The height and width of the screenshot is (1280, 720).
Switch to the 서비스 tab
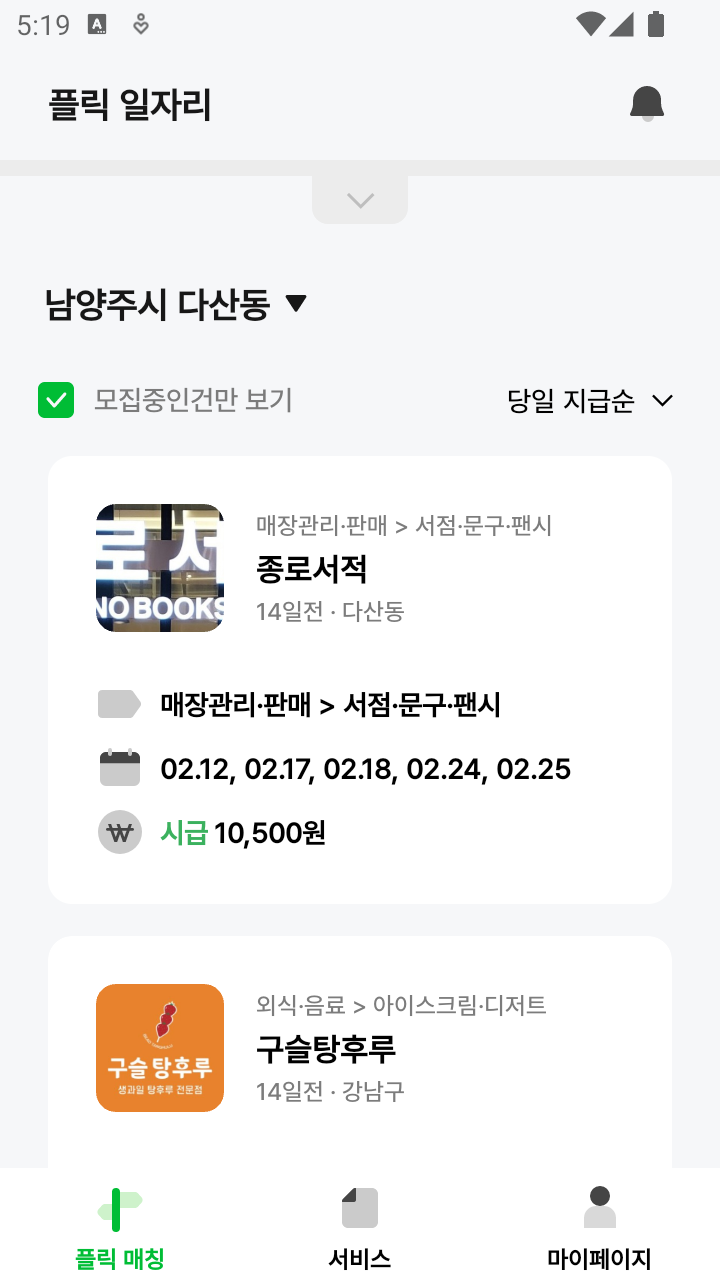360,1228
